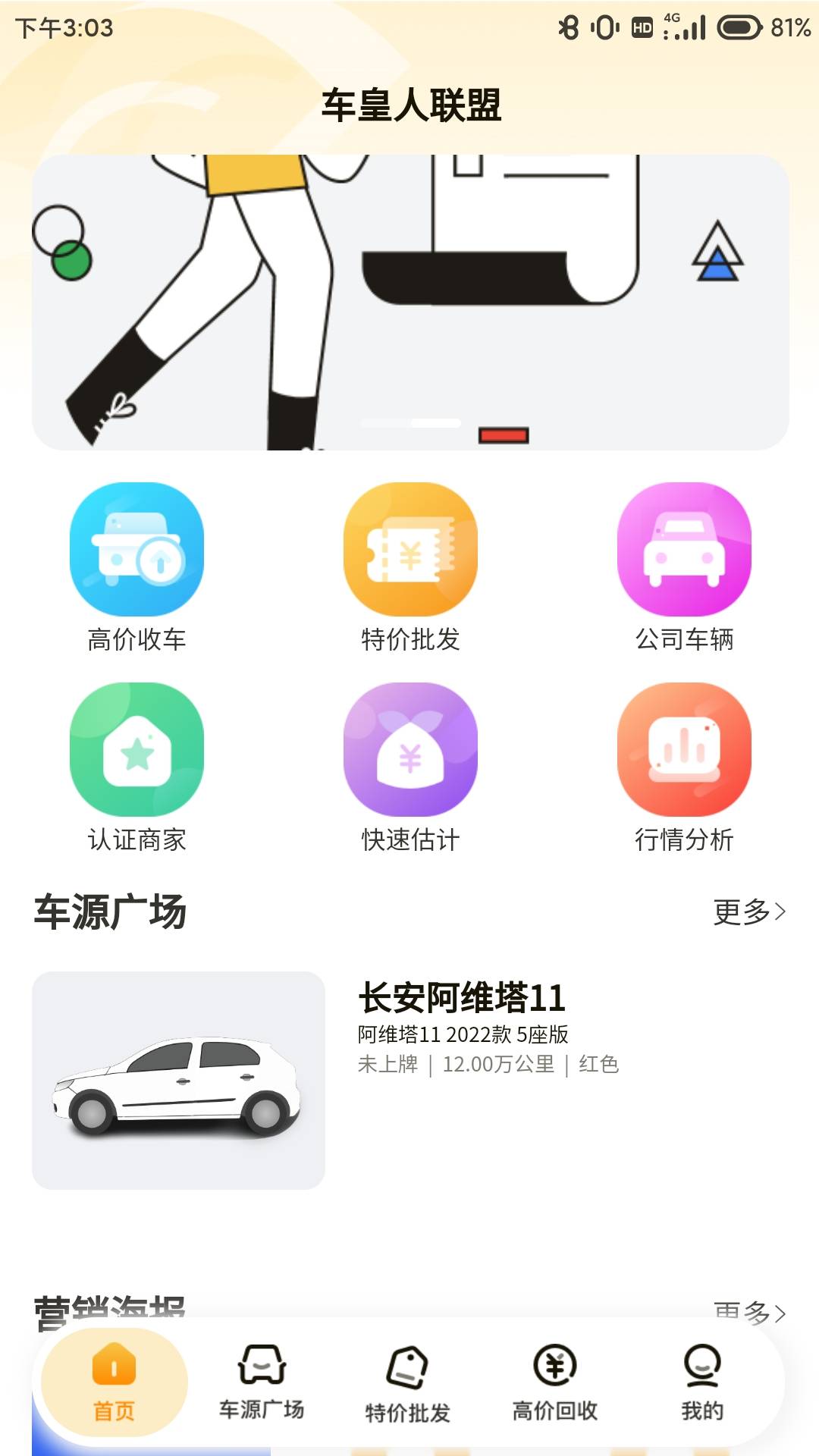Tap the 认证商家 certified dealers icon
Image resolution: width=819 pixels, height=1456 pixels.
[135, 770]
